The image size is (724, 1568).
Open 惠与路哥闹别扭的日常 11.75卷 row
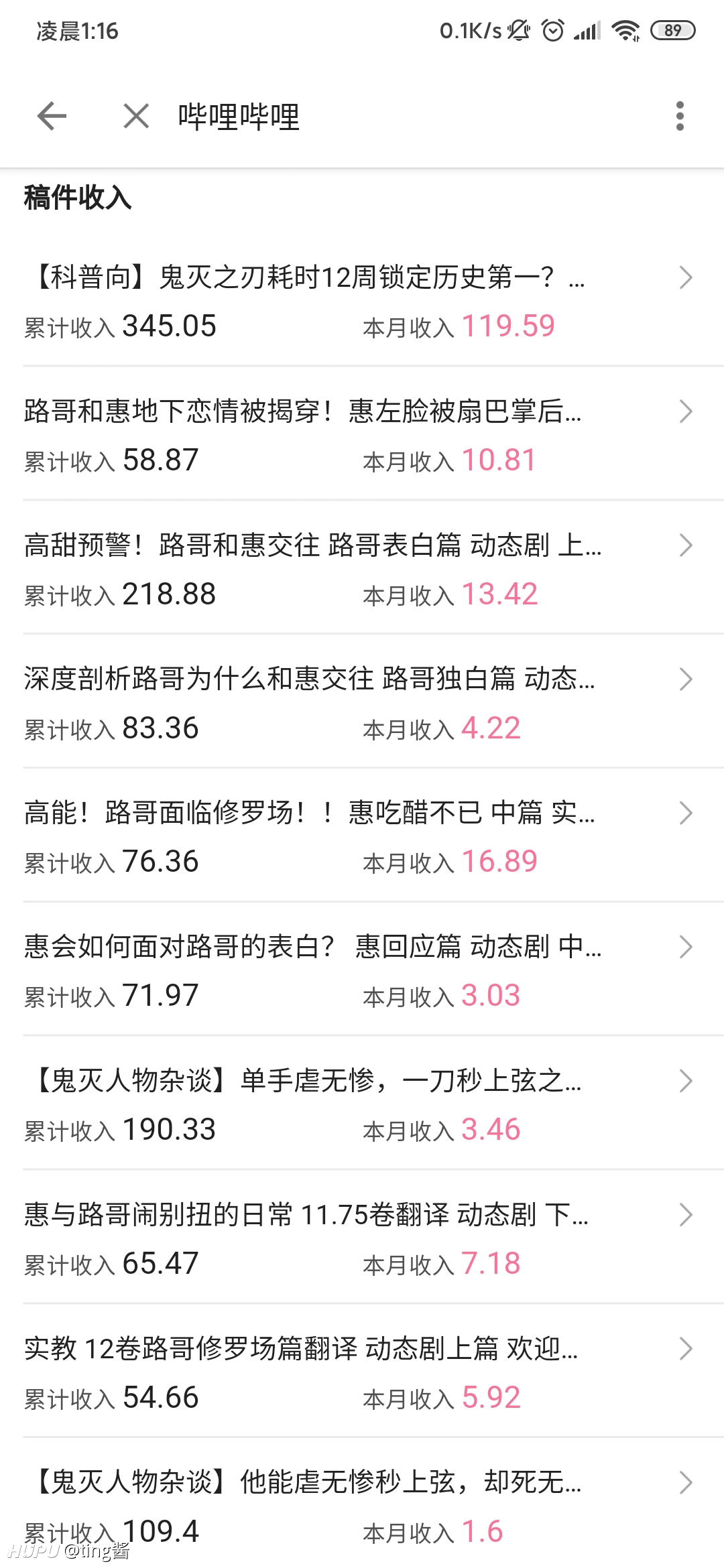pos(362,1238)
